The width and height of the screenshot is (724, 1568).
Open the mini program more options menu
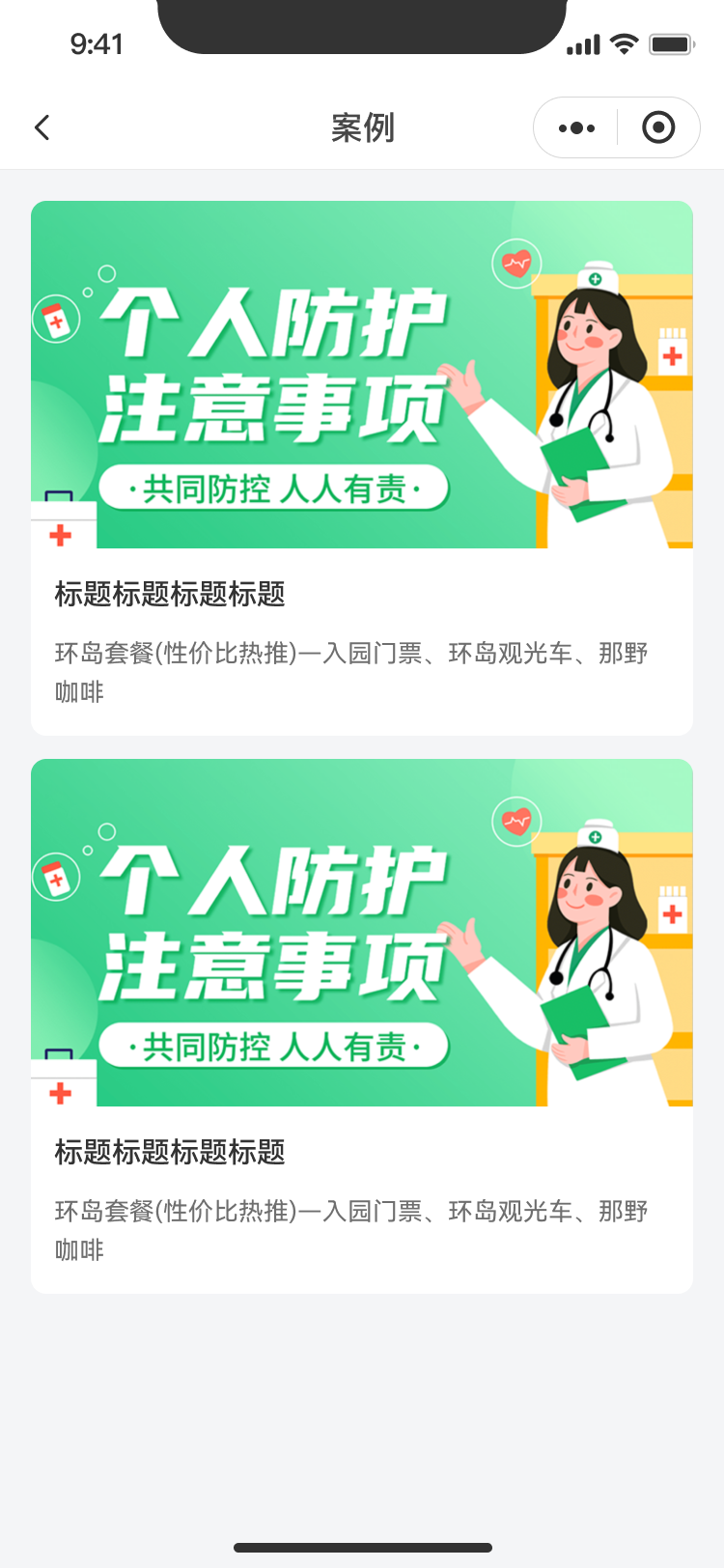click(x=576, y=127)
